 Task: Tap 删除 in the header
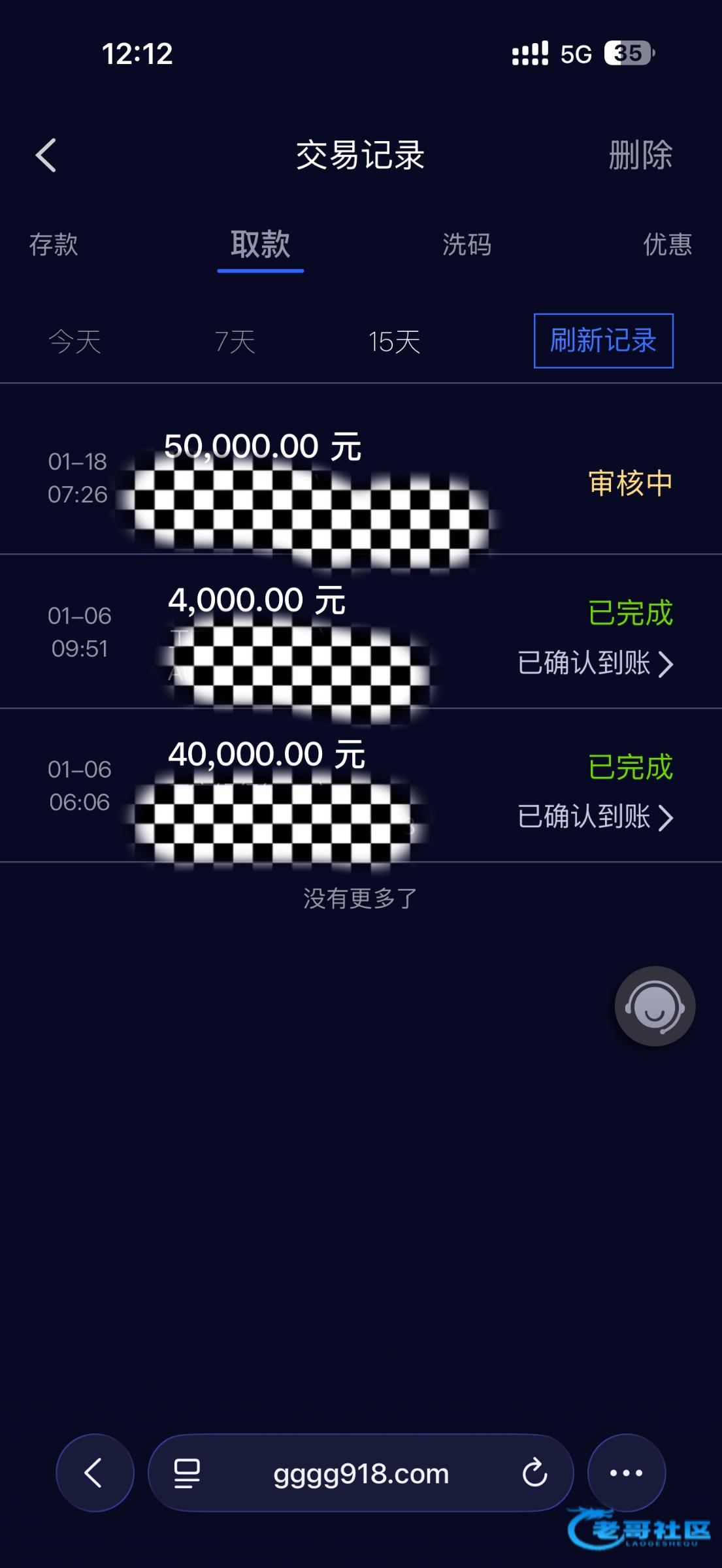[x=640, y=155]
